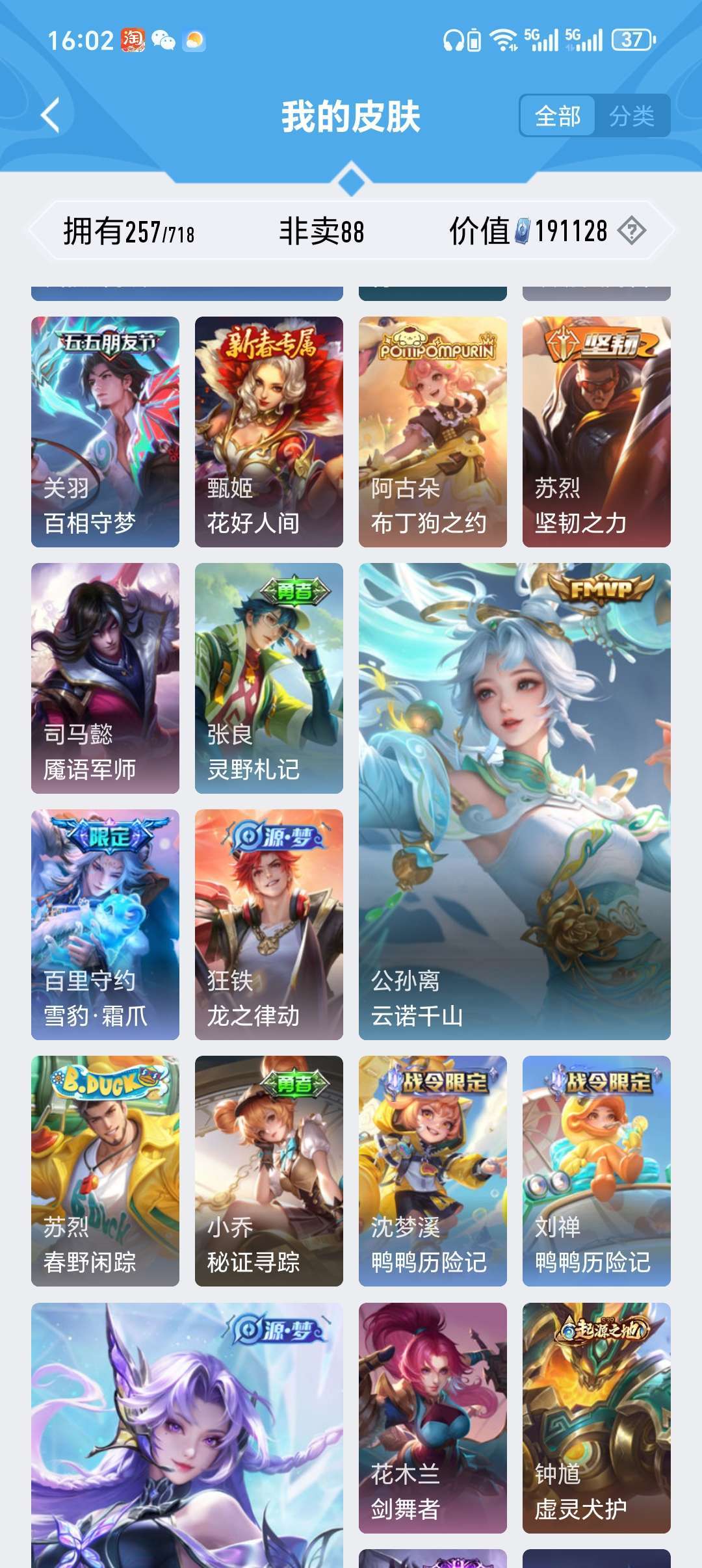
Task: Open 张良 灵野札记 skin card
Action: 269,678
